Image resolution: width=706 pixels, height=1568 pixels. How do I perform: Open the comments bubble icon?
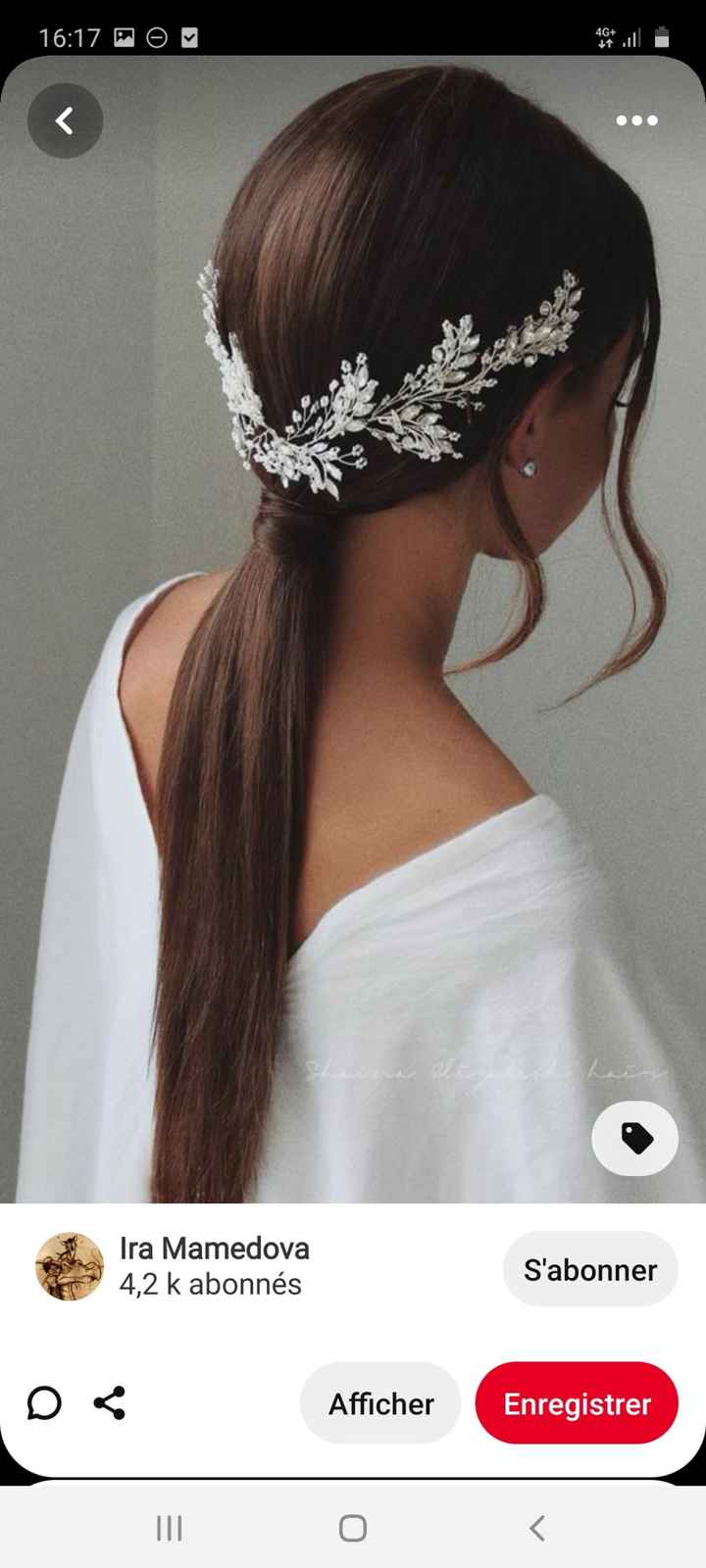click(x=43, y=1403)
